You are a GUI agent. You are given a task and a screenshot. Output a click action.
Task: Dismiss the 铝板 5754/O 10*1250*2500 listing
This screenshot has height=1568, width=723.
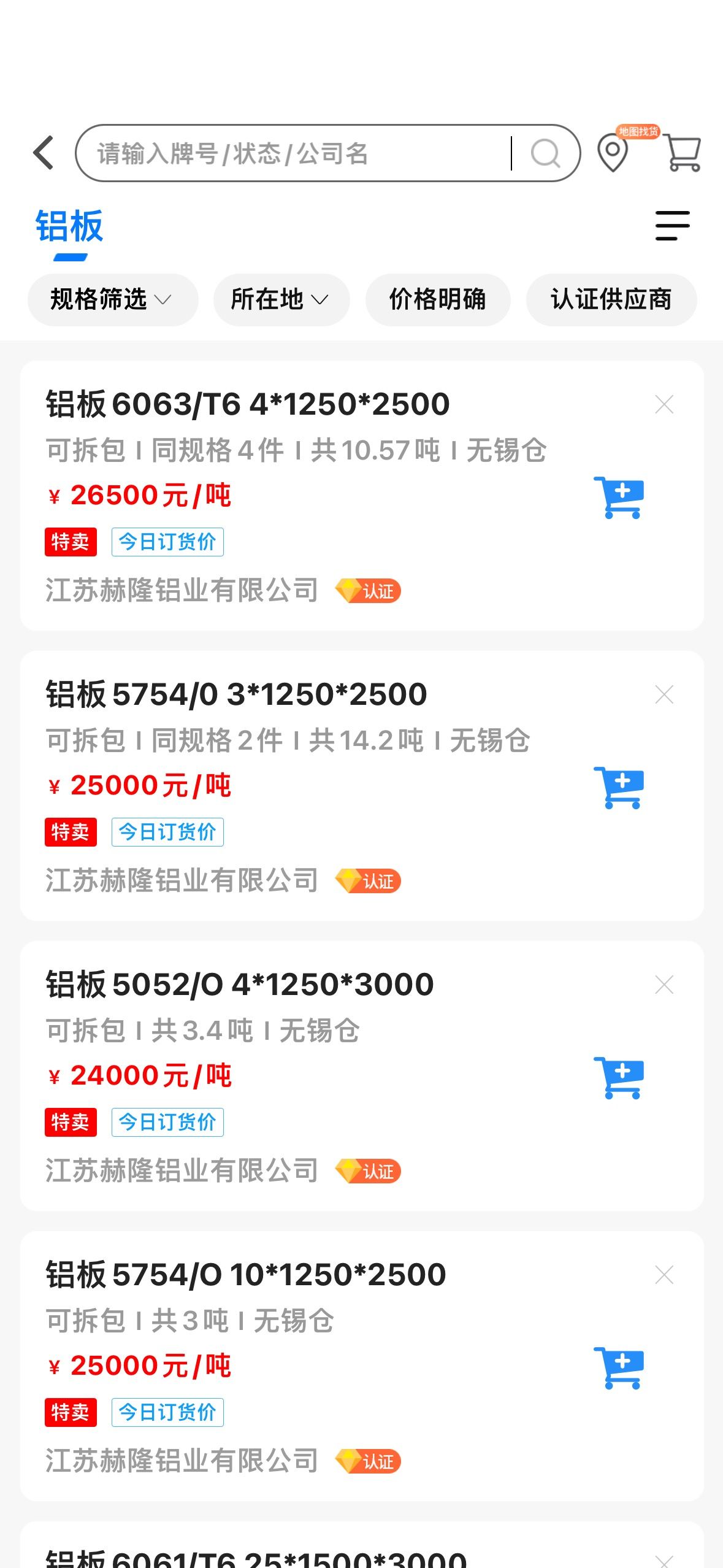click(664, 1275)
